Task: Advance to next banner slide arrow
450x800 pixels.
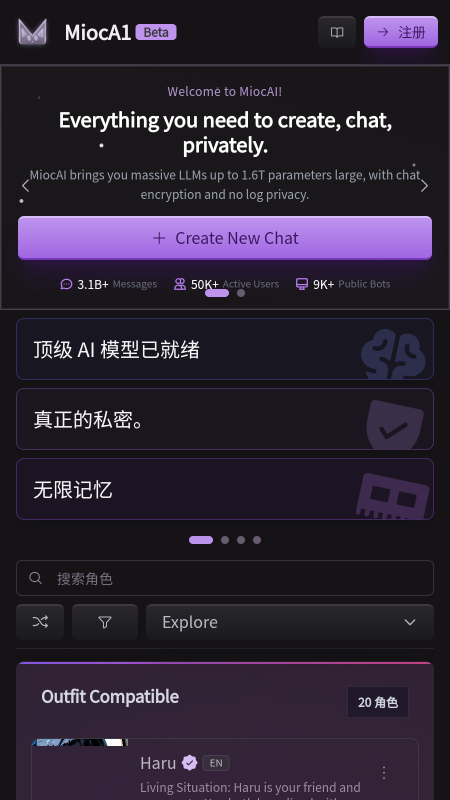Action: 424,186
